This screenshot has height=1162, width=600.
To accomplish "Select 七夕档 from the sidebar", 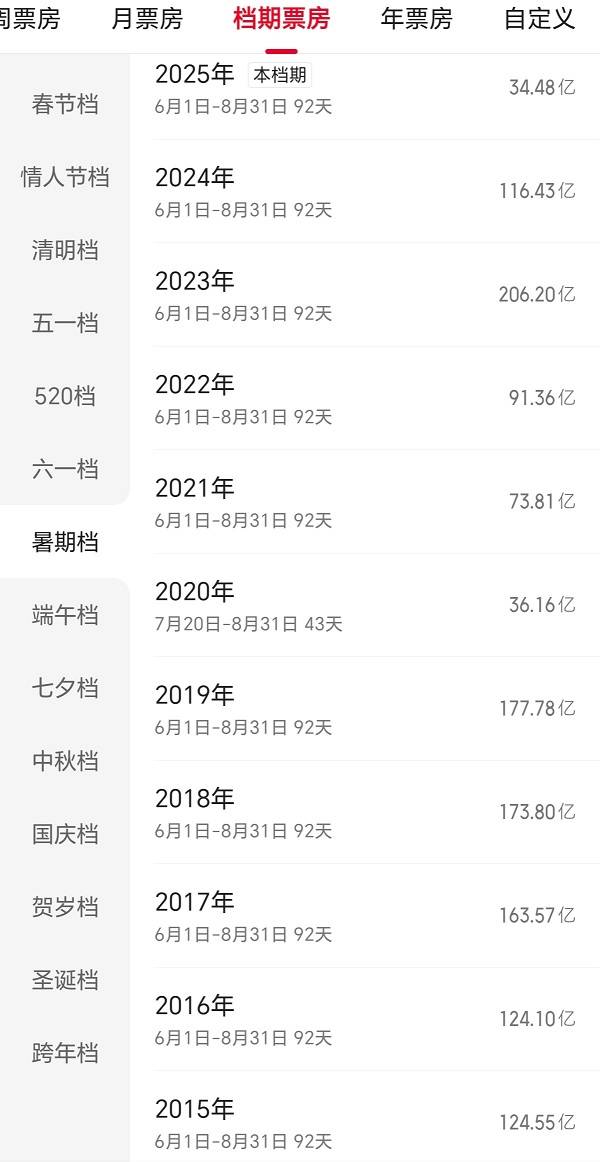I will (65, 688).
